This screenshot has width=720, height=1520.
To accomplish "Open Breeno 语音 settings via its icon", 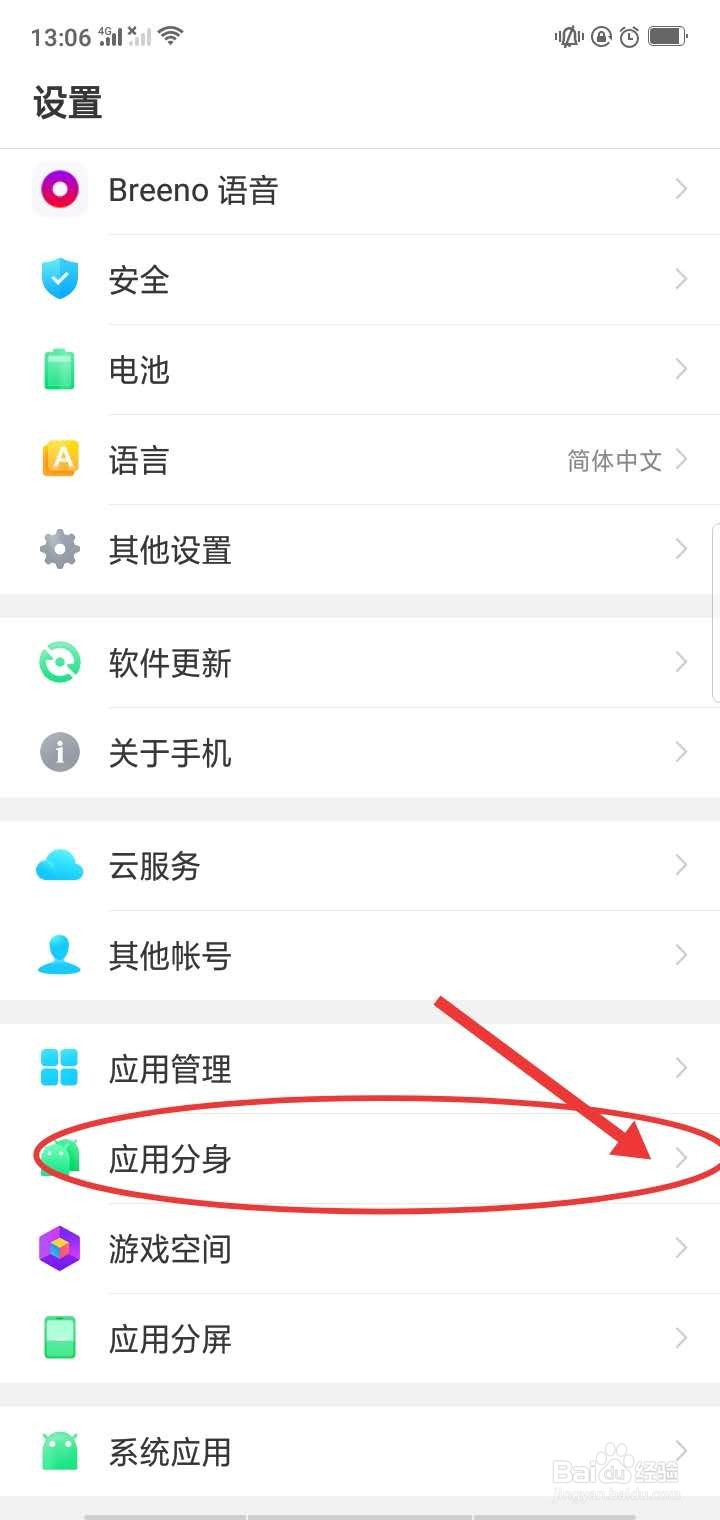I will tap(59, 190).
